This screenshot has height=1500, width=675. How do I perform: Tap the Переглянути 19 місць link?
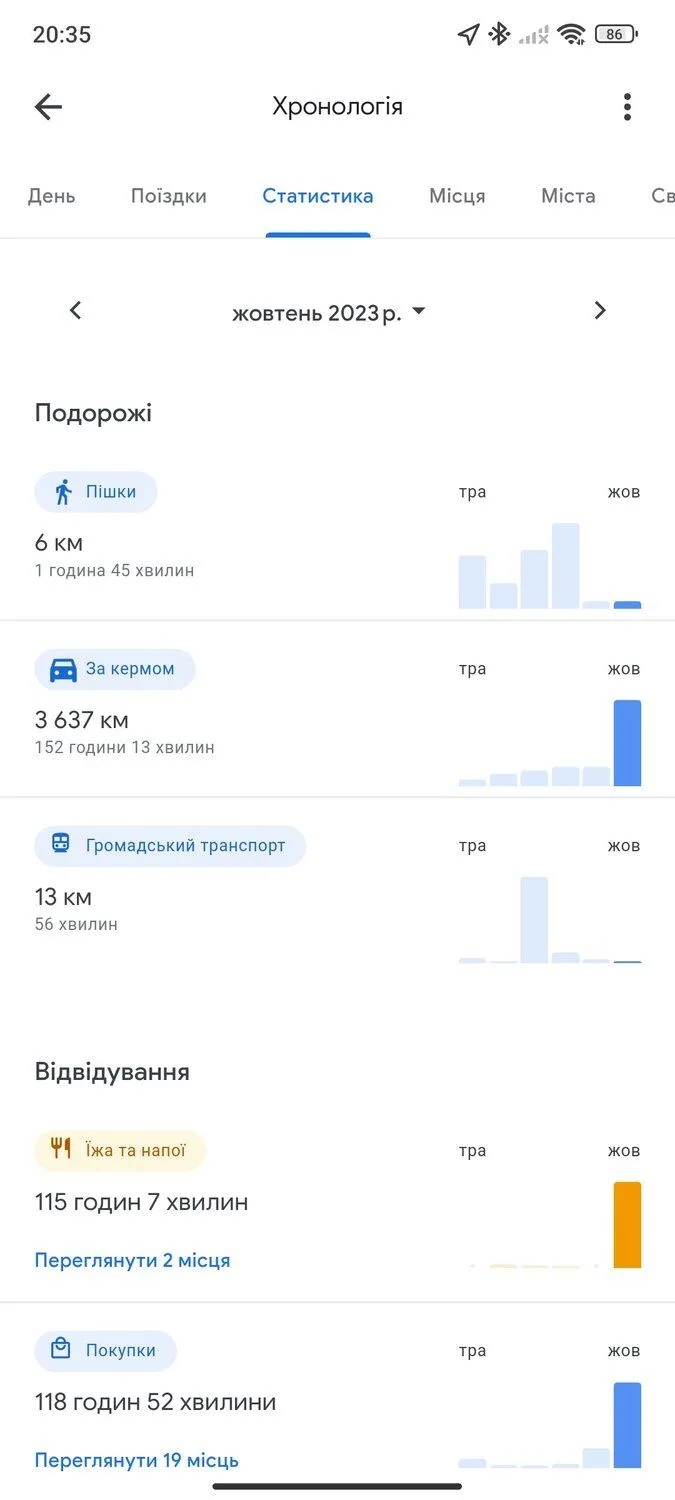pyautogui.click(x=137, y=1460)
